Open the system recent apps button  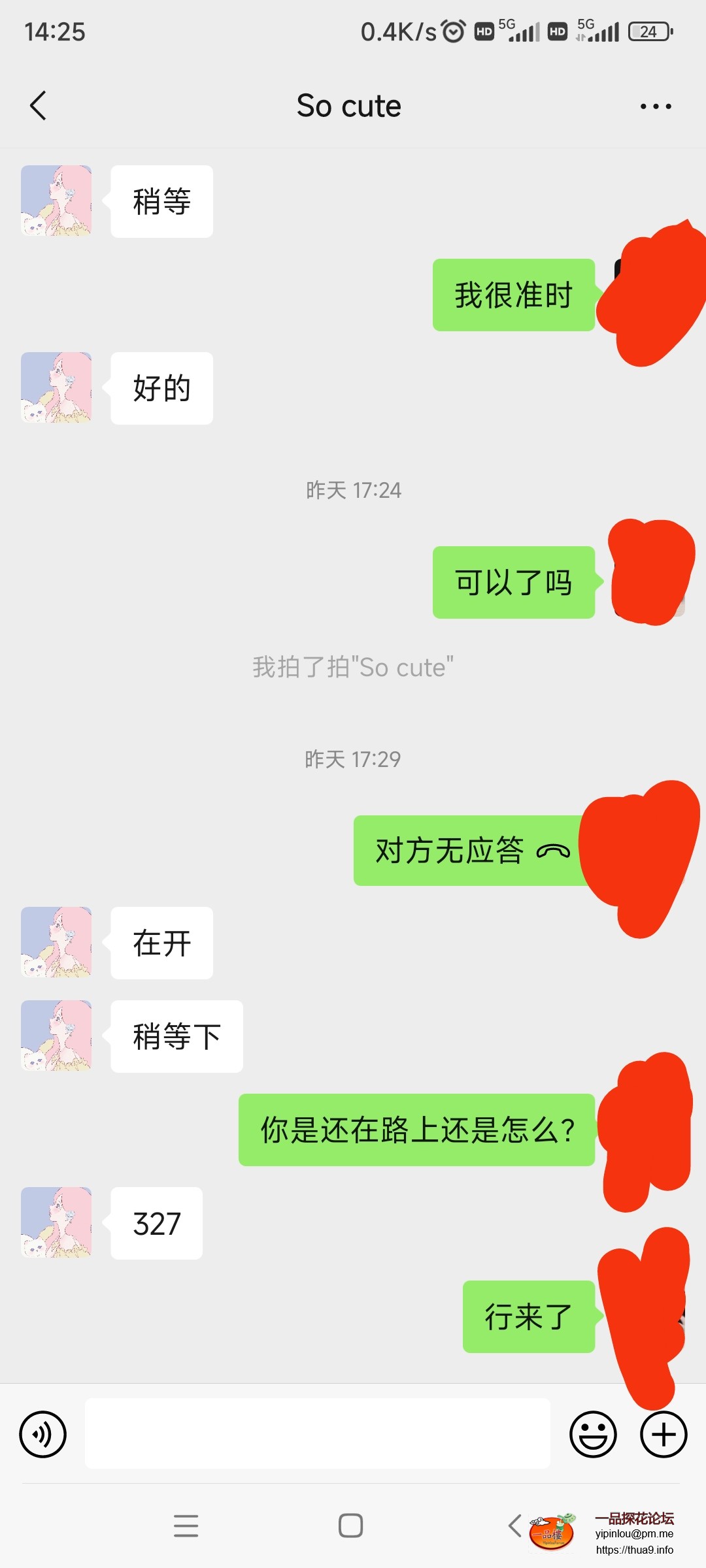point(186,1526)
